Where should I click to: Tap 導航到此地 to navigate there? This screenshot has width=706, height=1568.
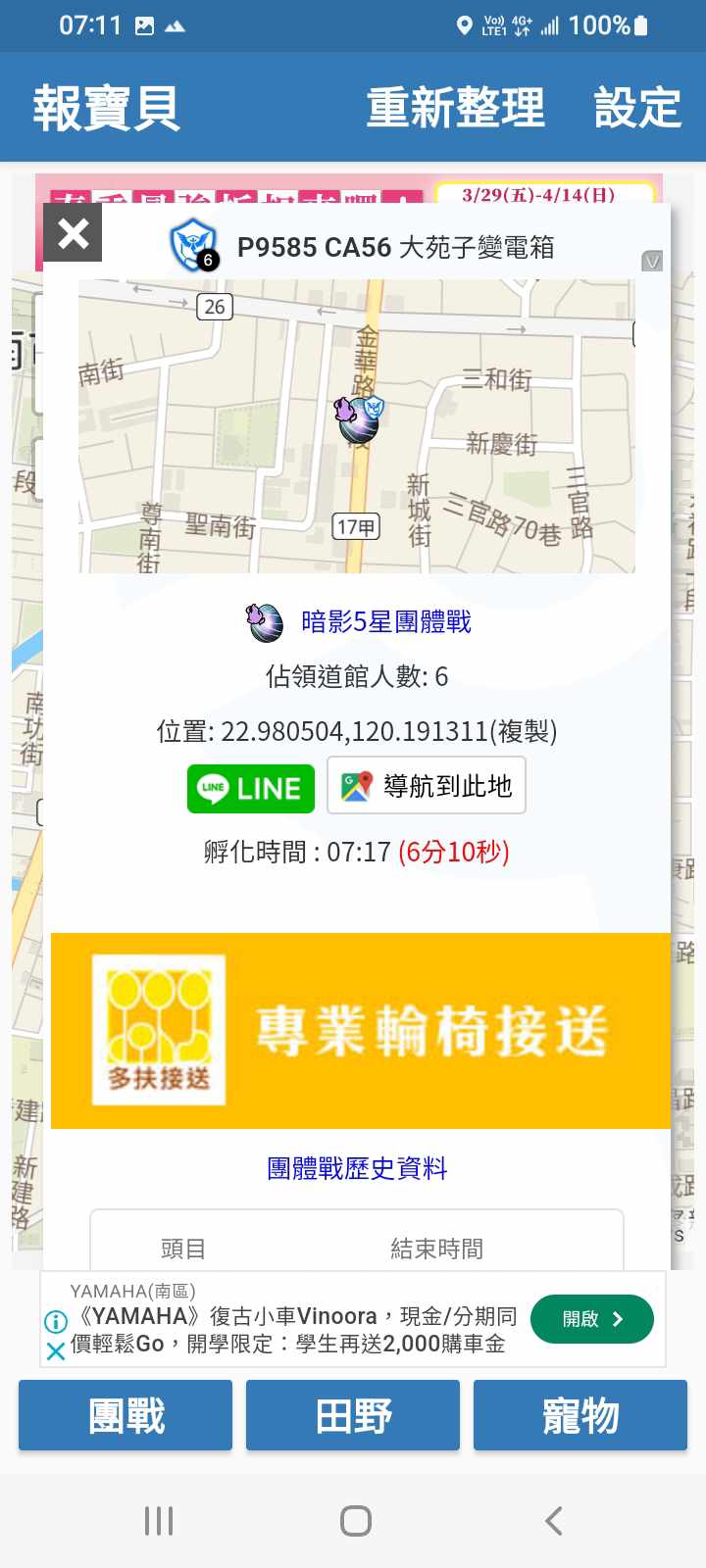click(427, 786)
